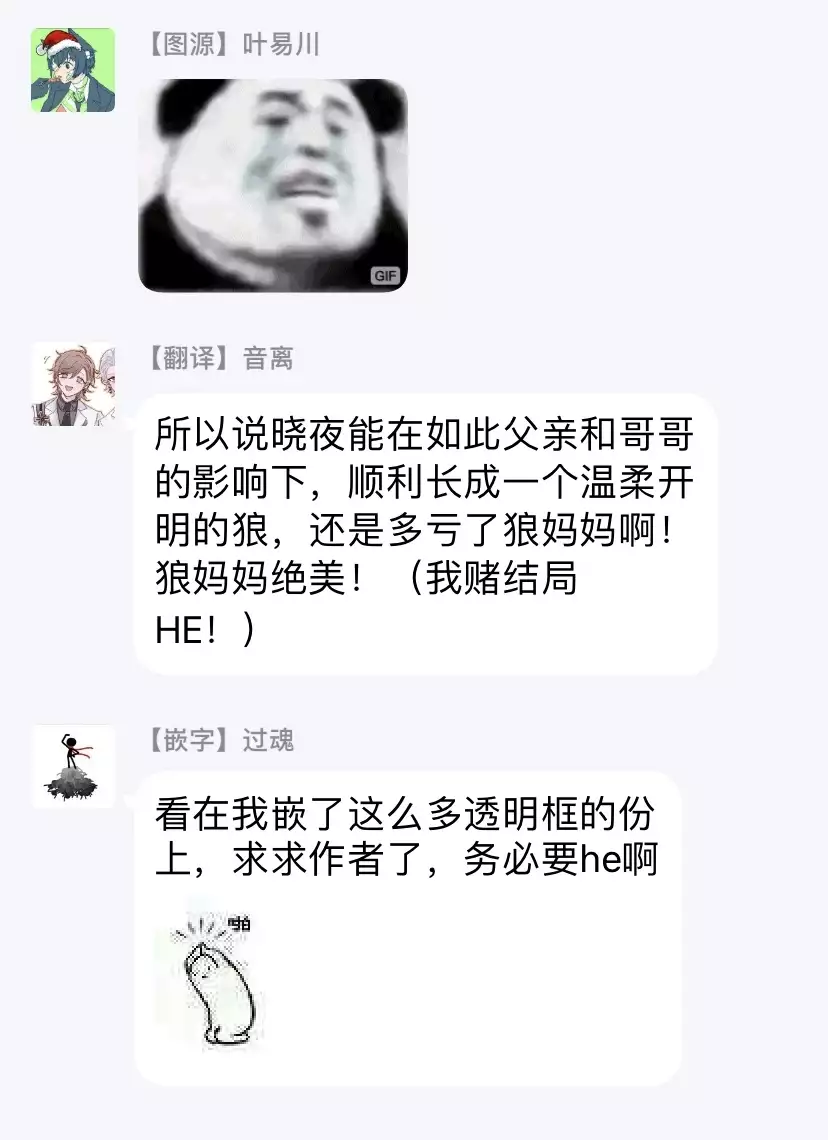Screen dimensions: 828x1140
Task: View the panda face GIF from 叶易川
Action: pyautogui.click(x=273, y=185)
